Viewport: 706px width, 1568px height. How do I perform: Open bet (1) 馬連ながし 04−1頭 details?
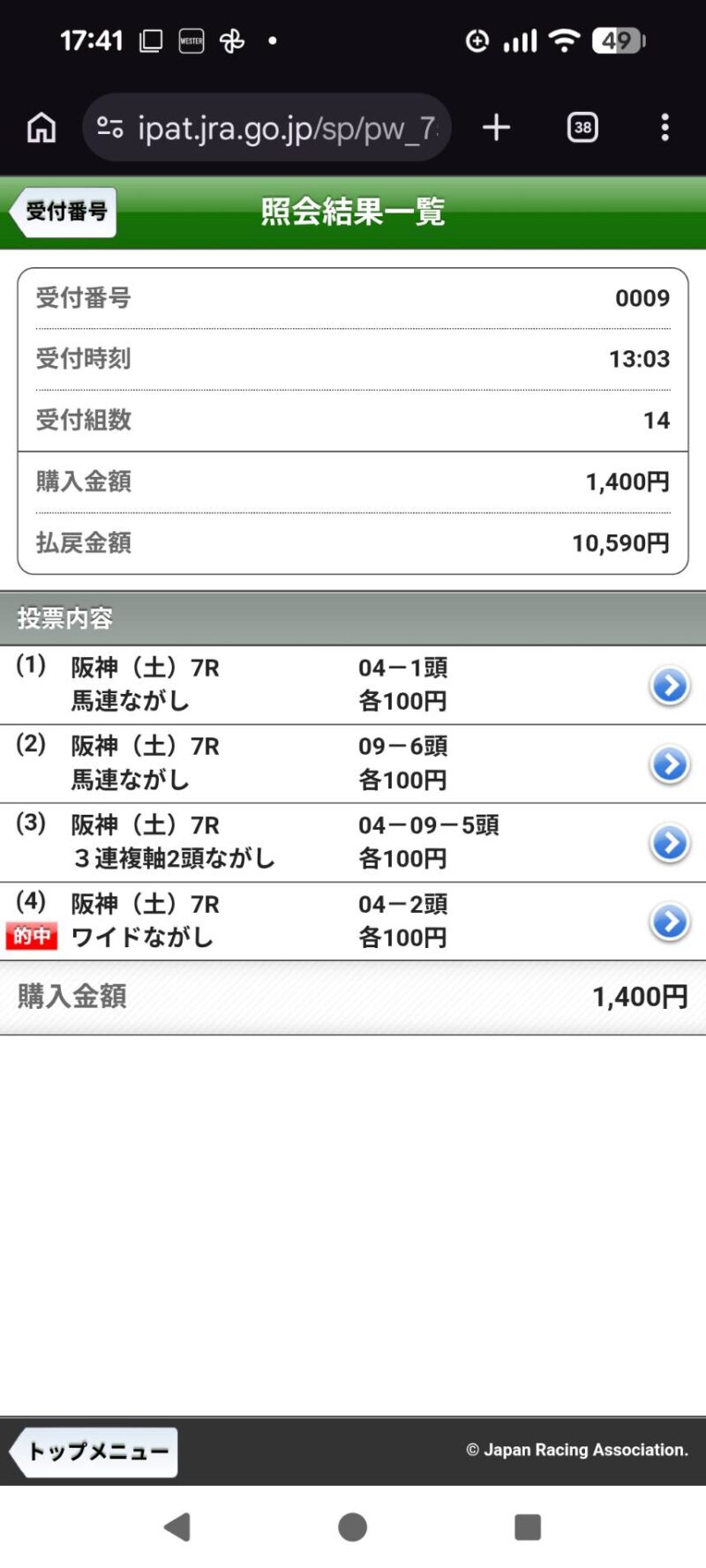669,685
